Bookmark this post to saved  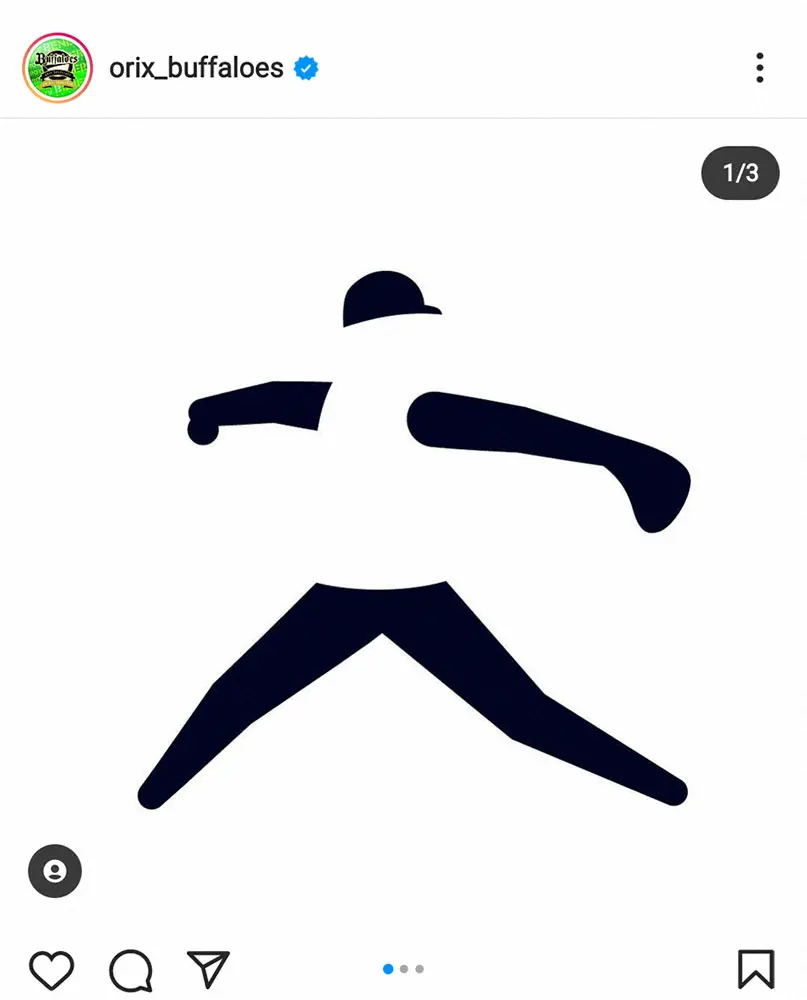[x=756, y=969]
